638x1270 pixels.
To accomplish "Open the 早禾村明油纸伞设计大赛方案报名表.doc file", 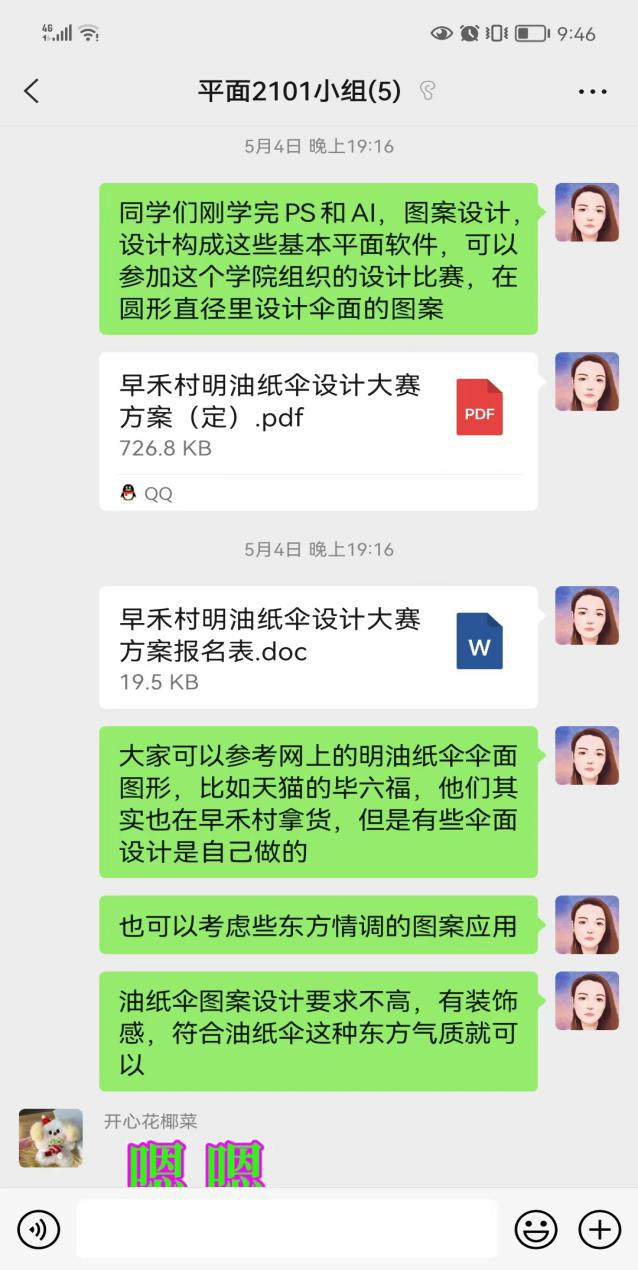I will (318, 649).
